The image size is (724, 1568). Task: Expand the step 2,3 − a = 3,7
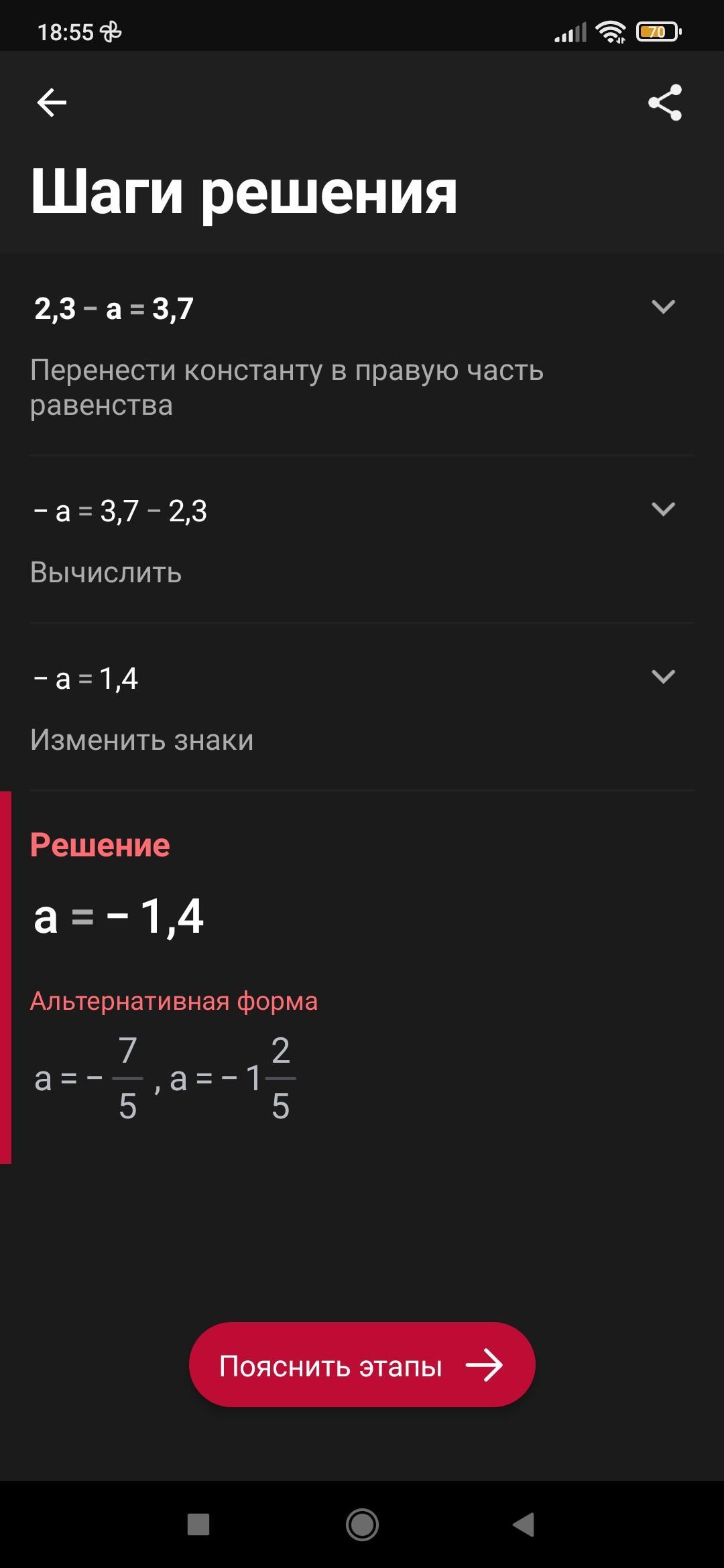(663, 307)
